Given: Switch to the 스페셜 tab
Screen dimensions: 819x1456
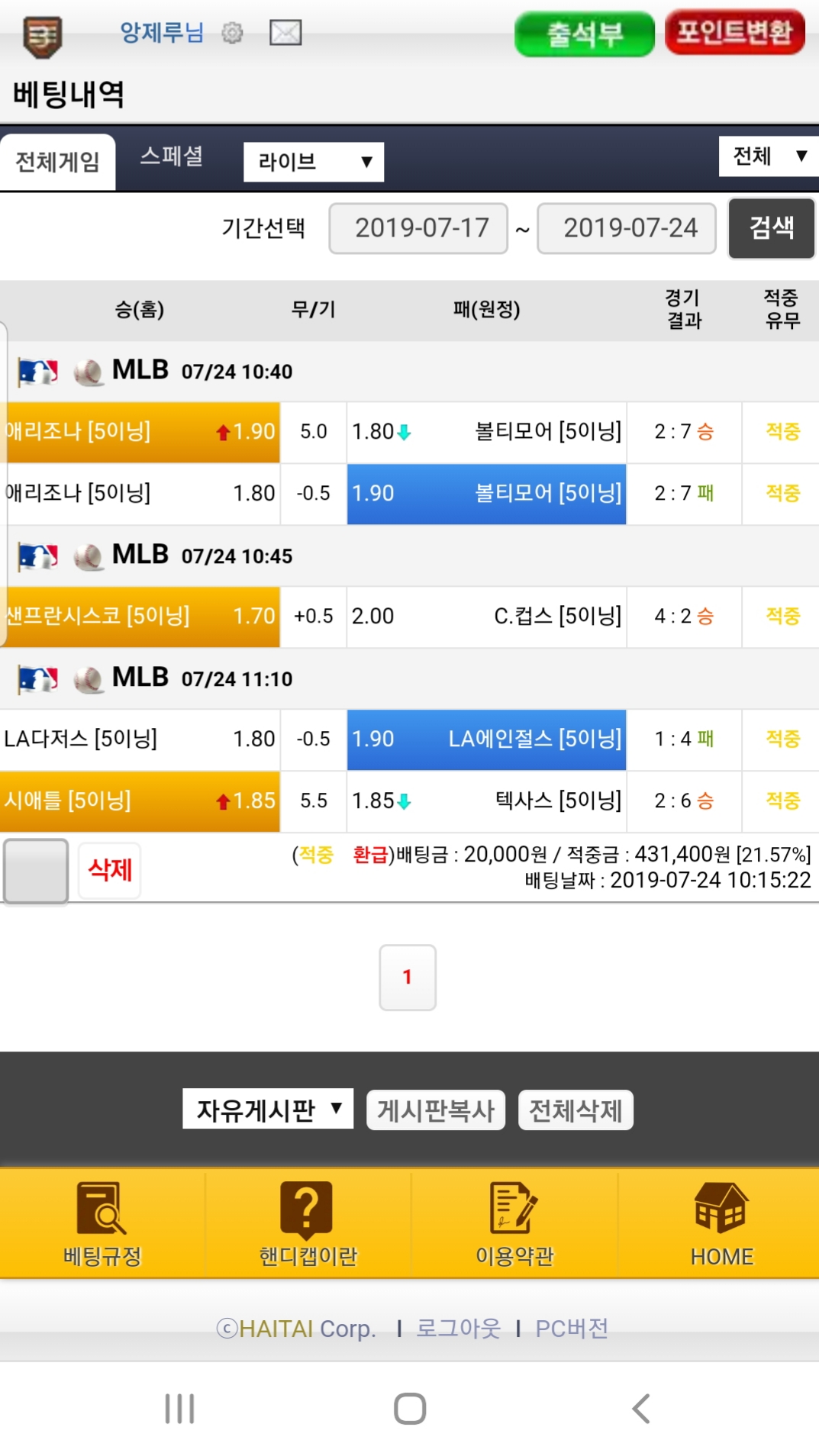Looking at the screenshot, I should click(172, 156).
